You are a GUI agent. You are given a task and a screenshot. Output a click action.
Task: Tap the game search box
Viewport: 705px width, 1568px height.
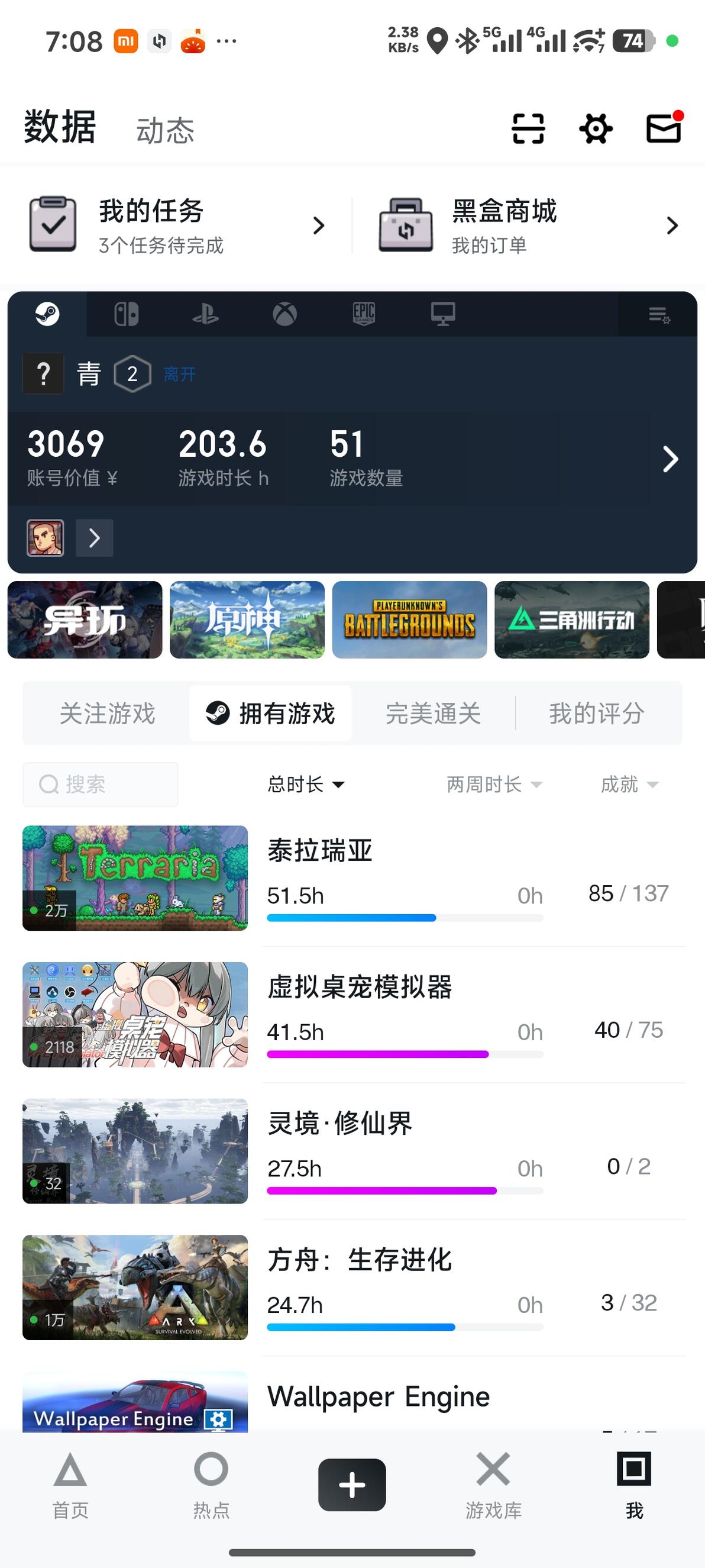pos(101,784)
